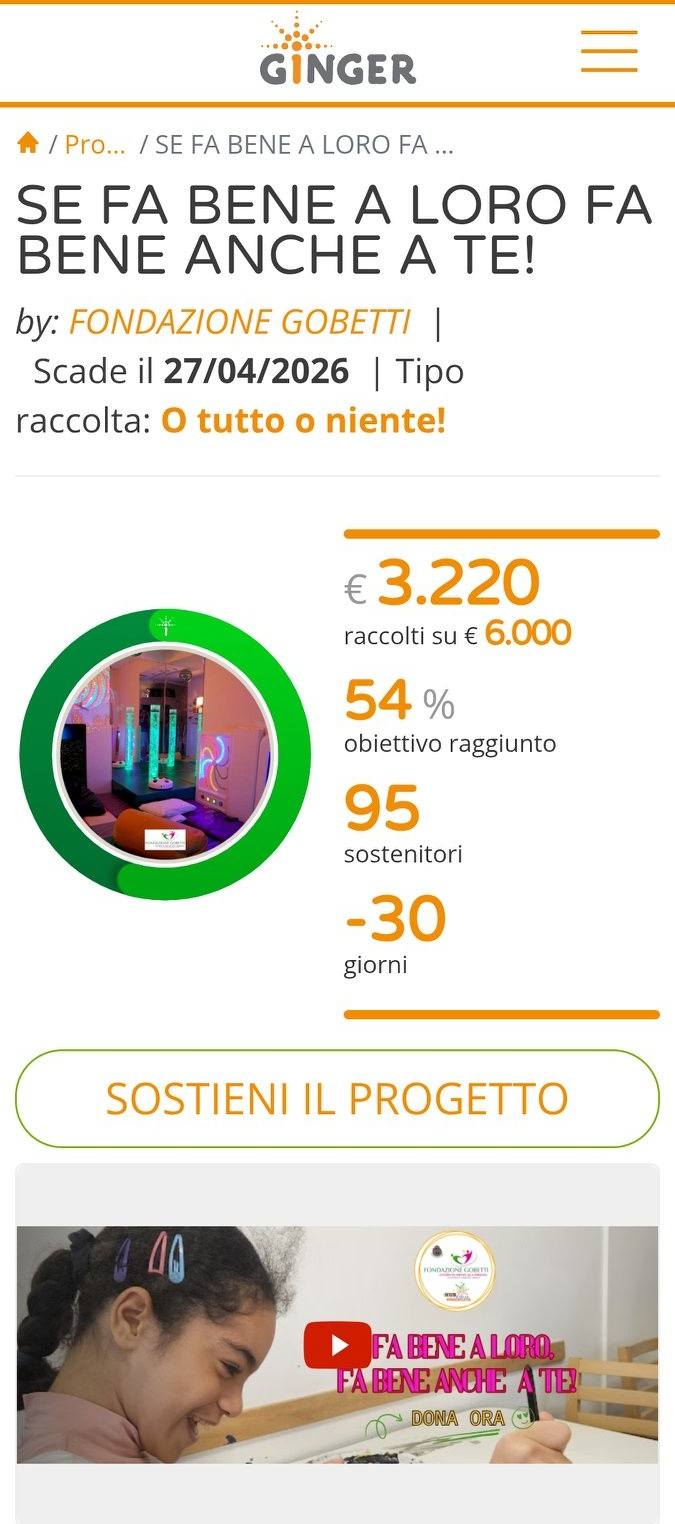
Task: Go to the Ginger homepage via logo
Action: 338,51
